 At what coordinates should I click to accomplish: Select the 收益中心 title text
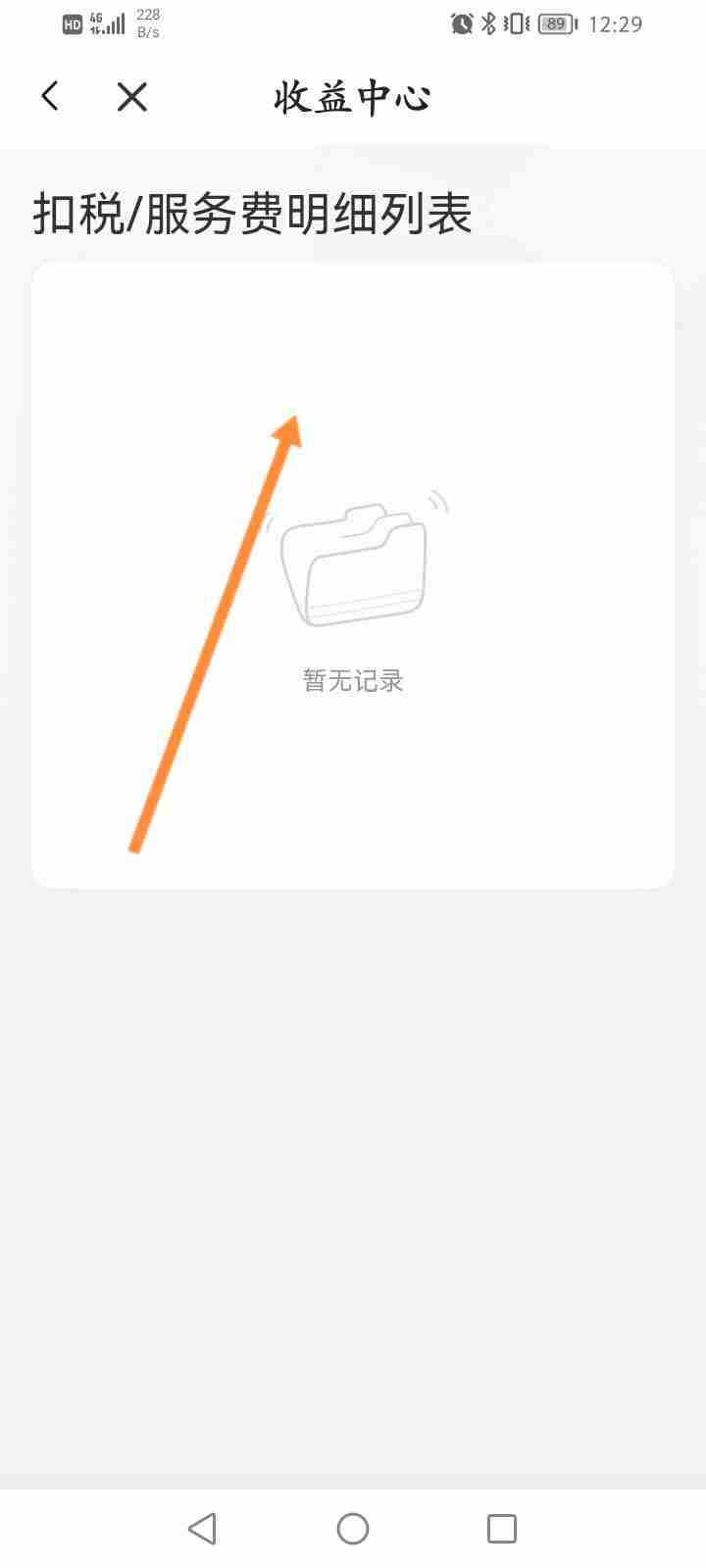coord(353,96)
